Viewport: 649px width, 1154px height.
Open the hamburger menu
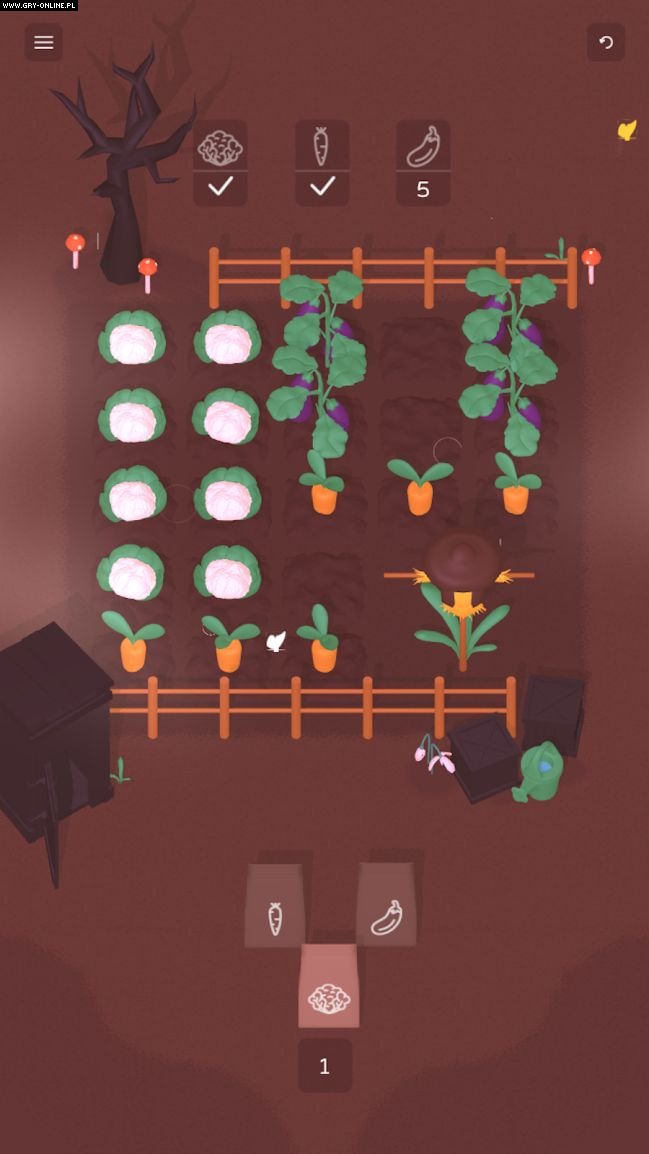[43, 42]
